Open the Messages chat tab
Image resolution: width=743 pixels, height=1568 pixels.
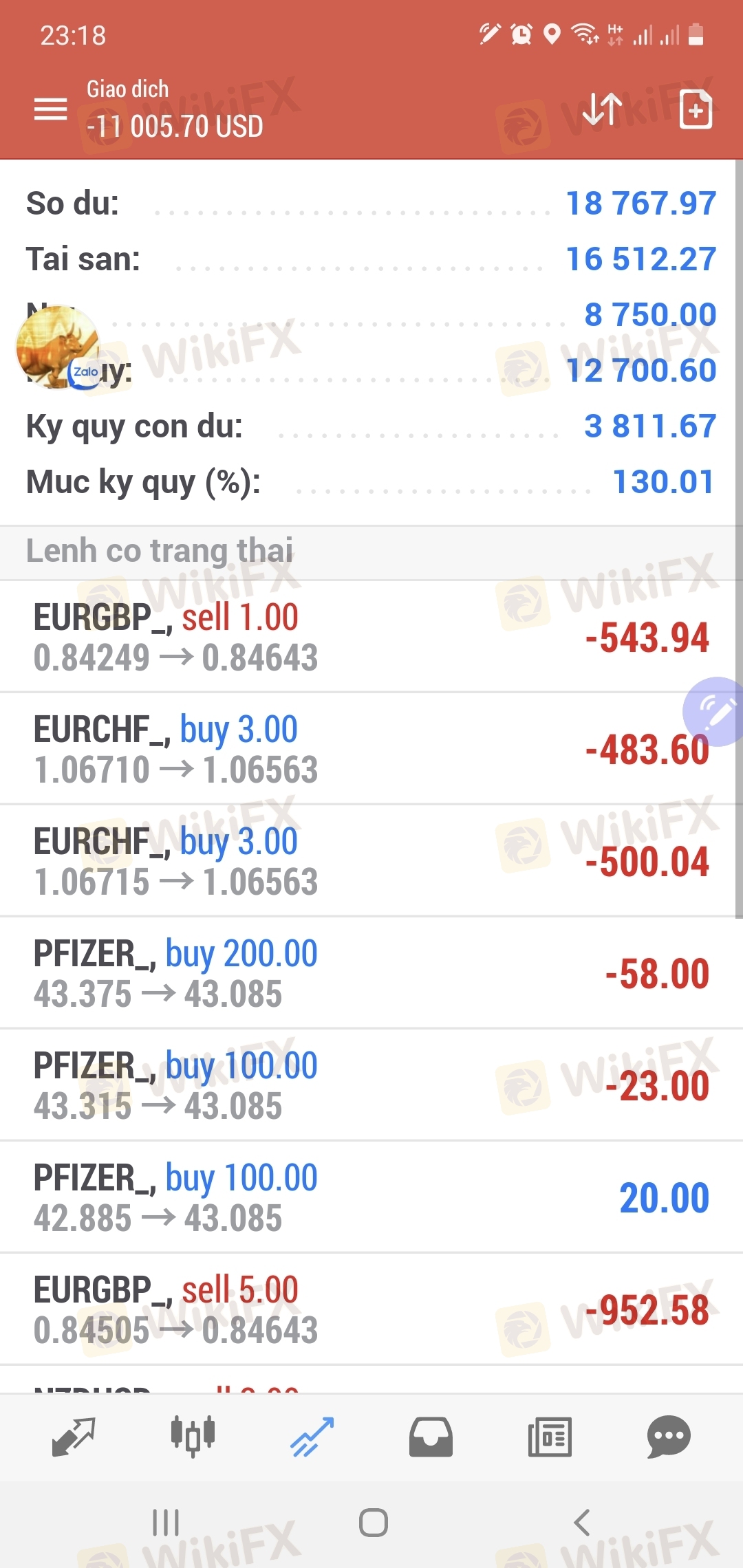coord(669,1437)
